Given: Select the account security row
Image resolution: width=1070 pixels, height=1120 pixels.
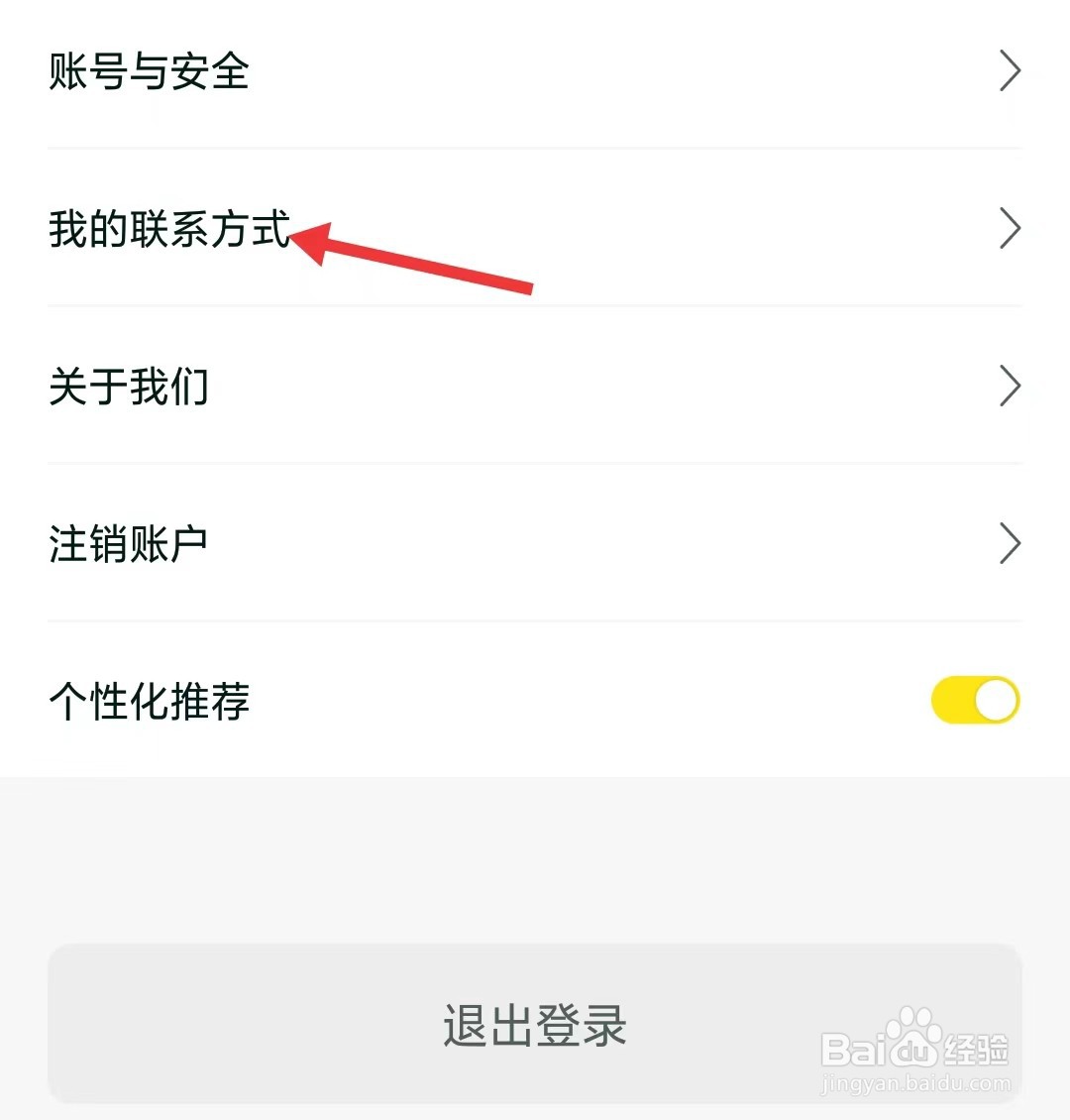Looking at the screenshot, I should pos(149,72).
